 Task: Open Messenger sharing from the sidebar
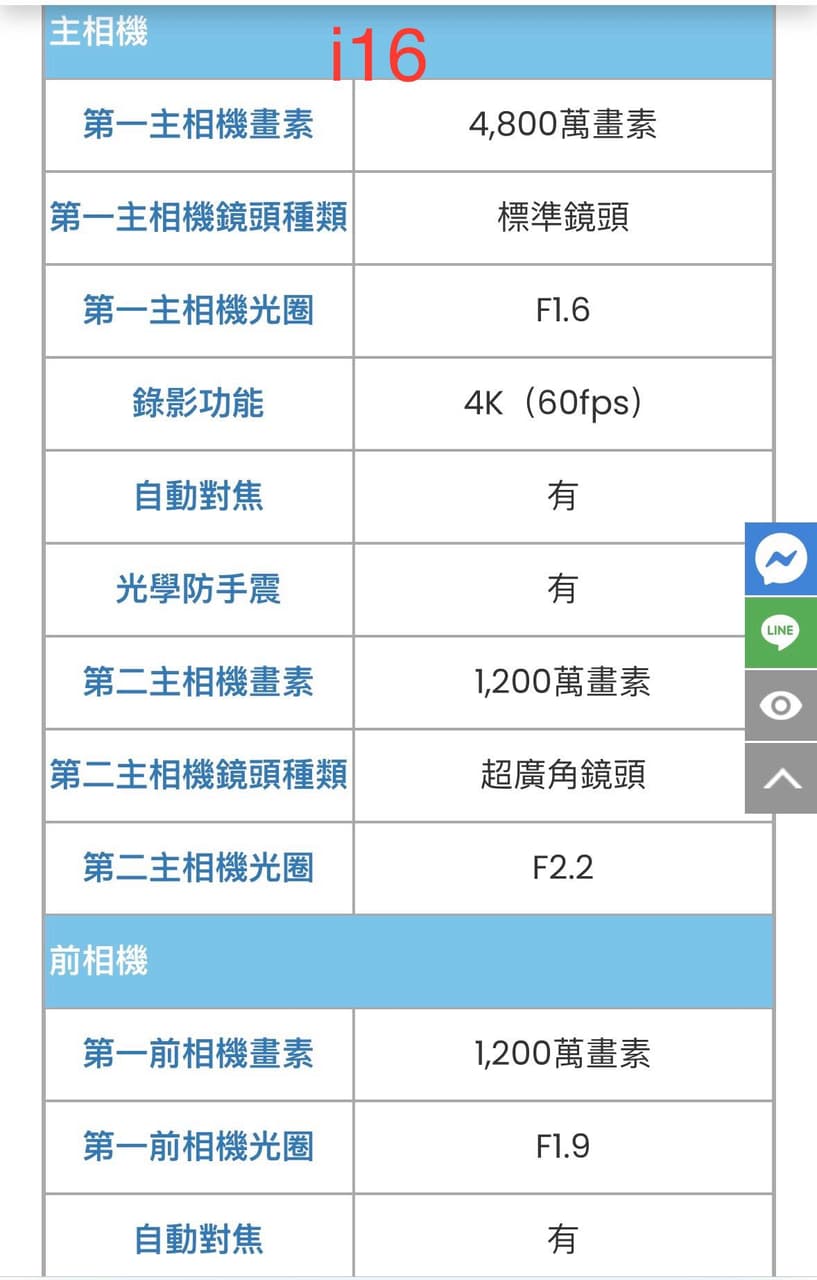[x=781, y=559]
